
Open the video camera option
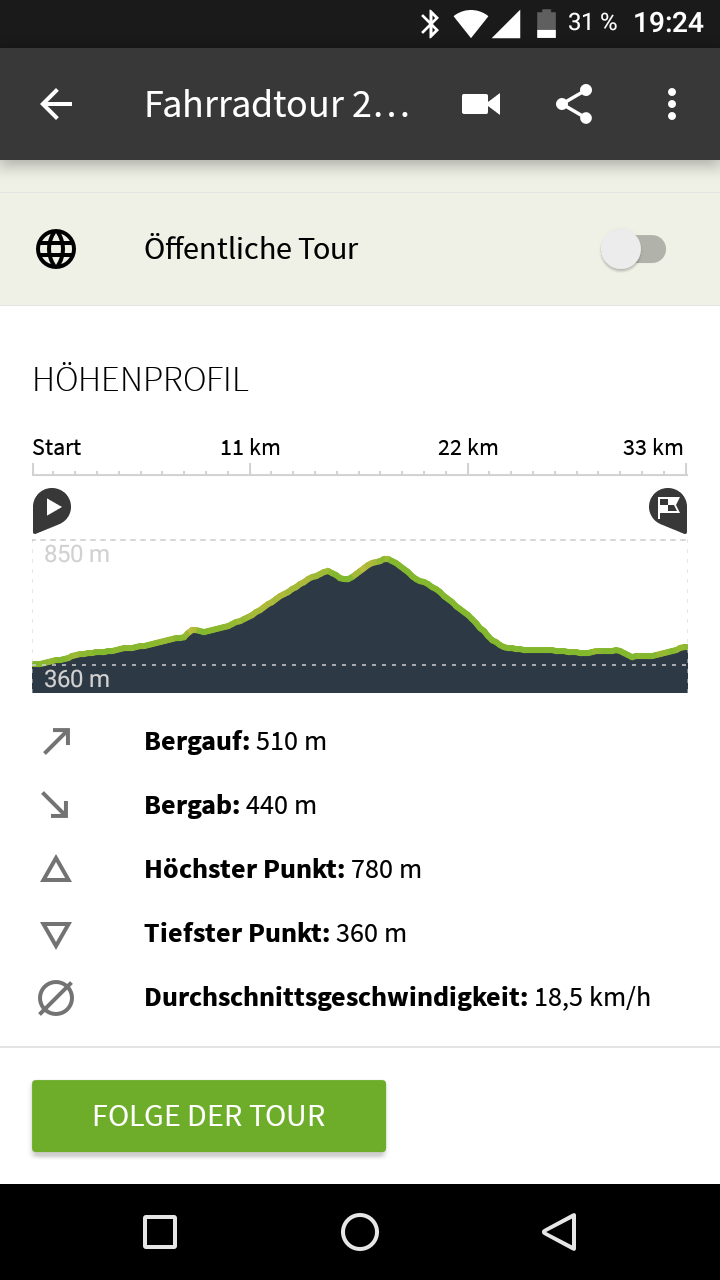[x=481, y=104]
